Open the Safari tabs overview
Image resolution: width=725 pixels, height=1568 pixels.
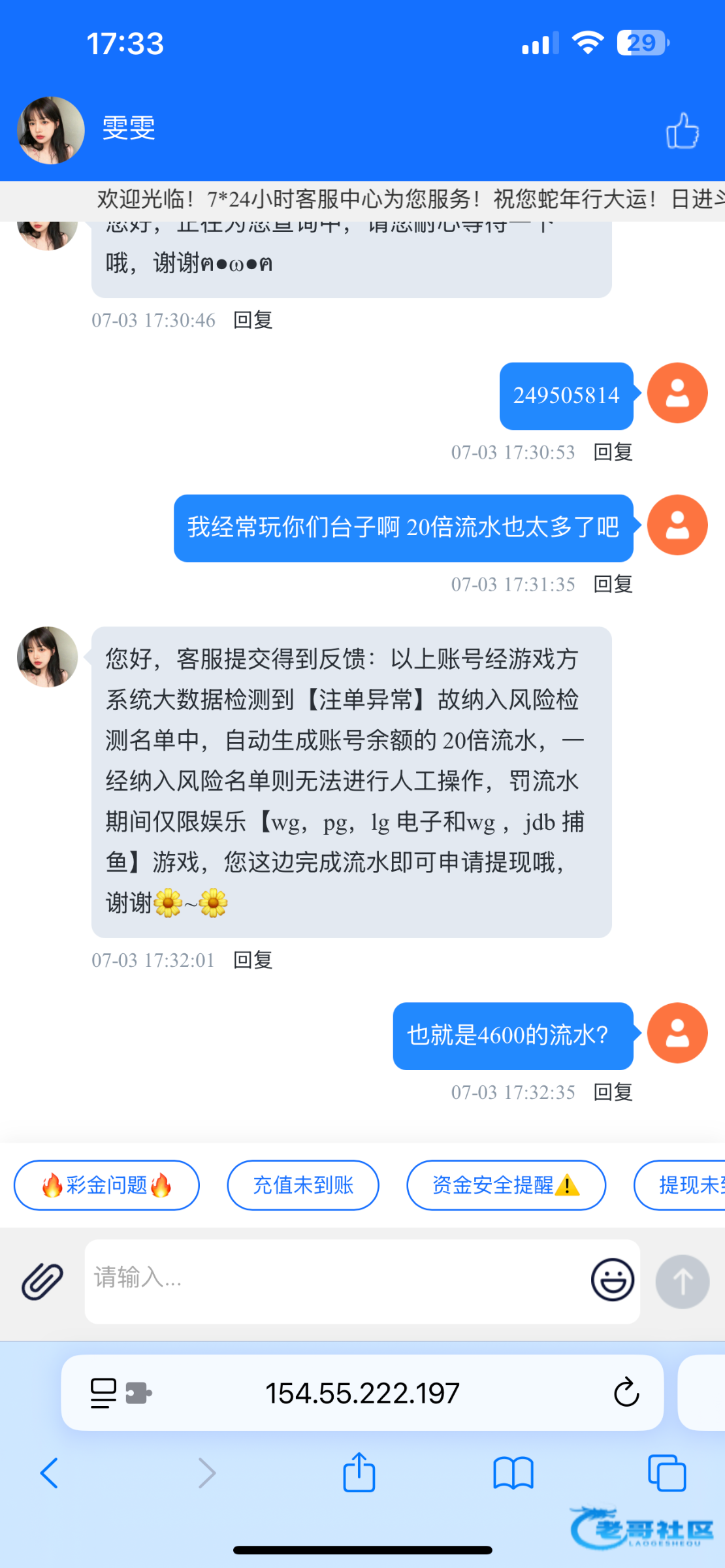pos(666,1473)
